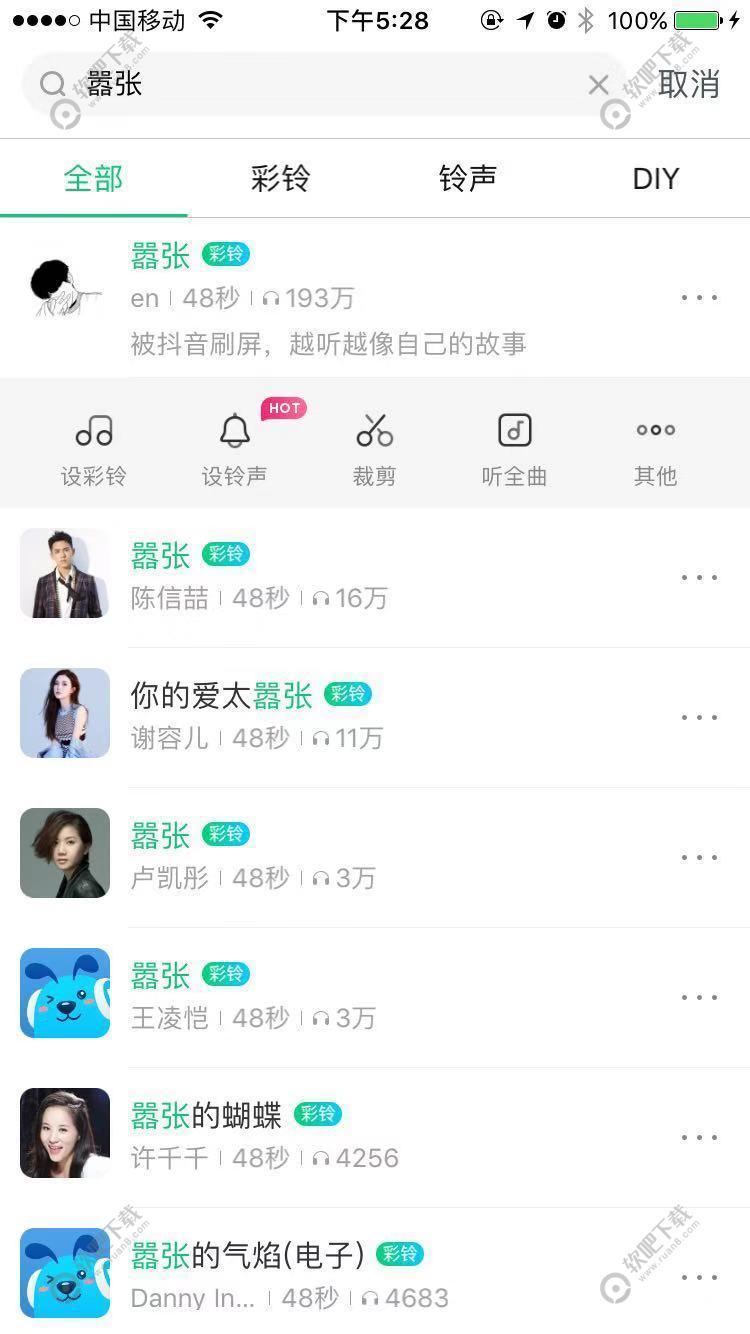The image size is (750, 1334).
Task: Tap the 设铃声 bell icon with HOT badge
Action: tap(234, 443)
